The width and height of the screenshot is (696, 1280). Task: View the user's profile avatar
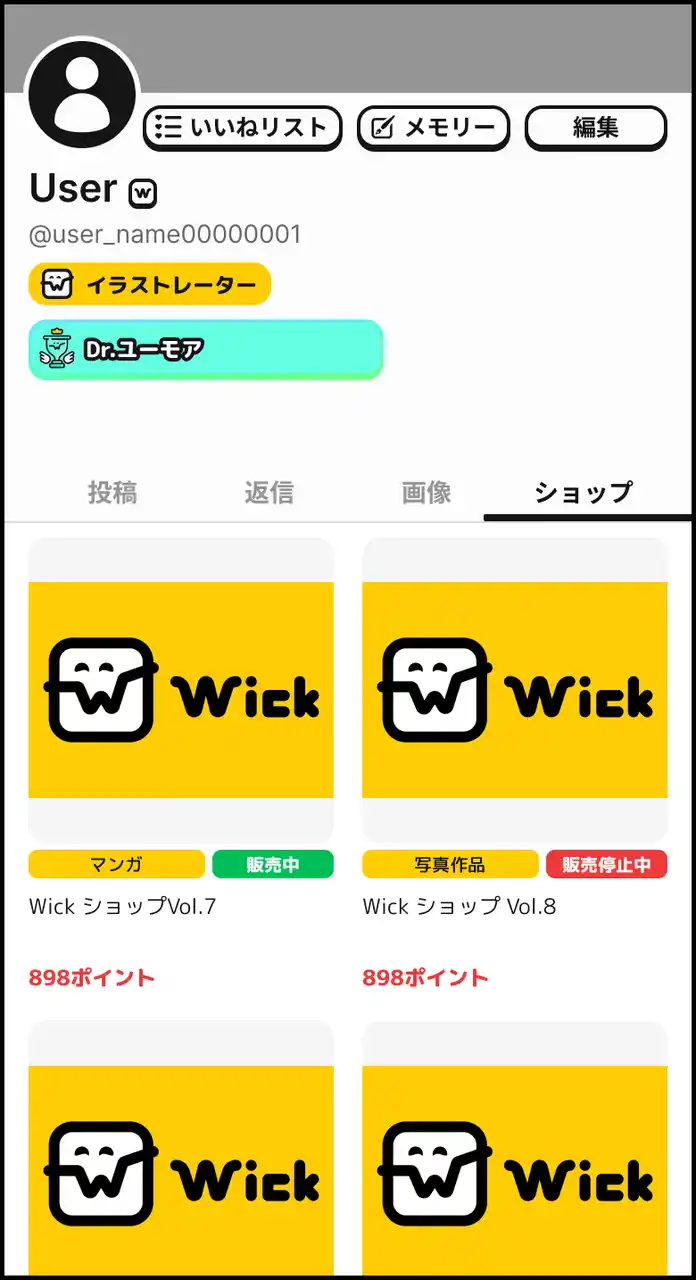pos(82,95)
